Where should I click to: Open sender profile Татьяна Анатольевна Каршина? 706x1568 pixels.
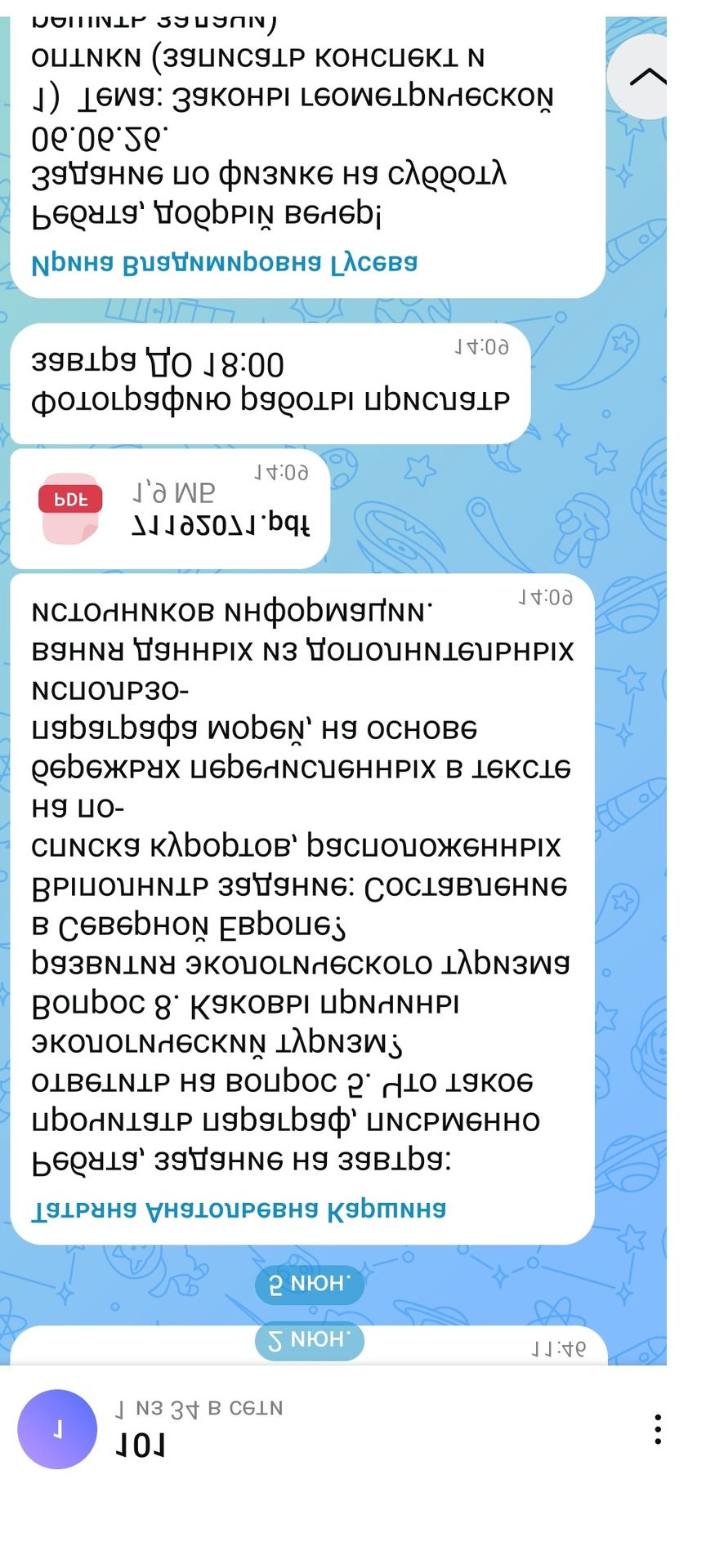(x=239, y=1209)
